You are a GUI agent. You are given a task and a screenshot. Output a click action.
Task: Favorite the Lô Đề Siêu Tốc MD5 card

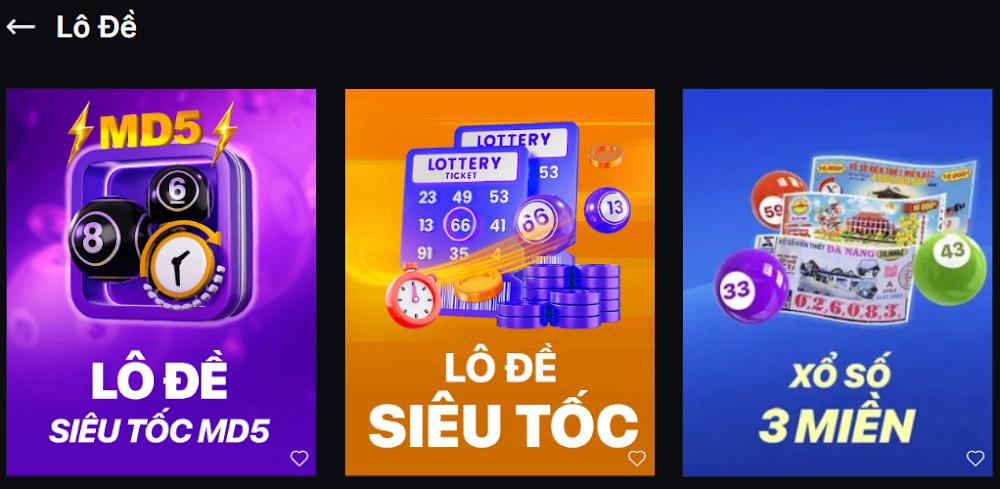coord(299,458)
